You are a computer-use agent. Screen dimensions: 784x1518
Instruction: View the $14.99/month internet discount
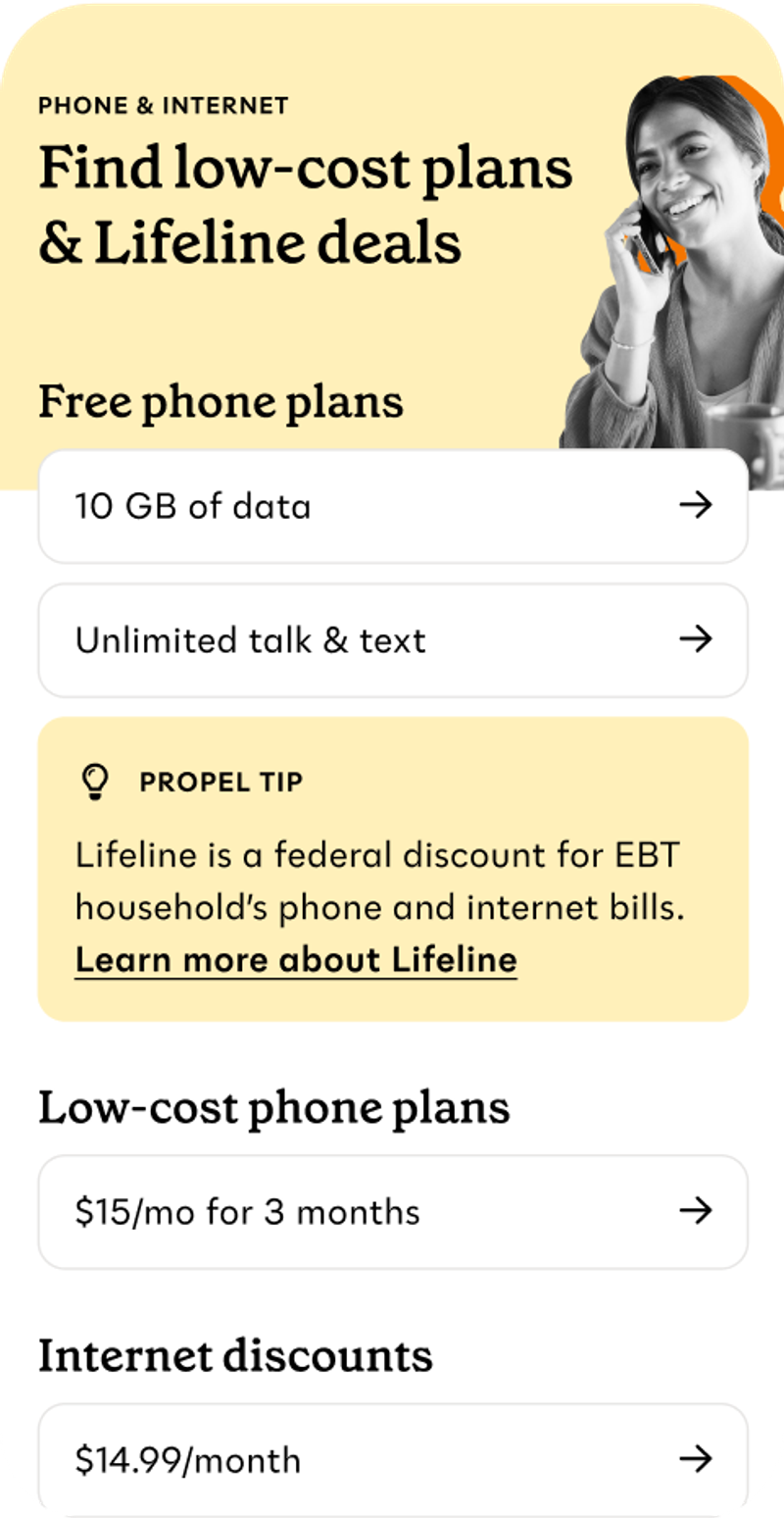point(392,1458)
